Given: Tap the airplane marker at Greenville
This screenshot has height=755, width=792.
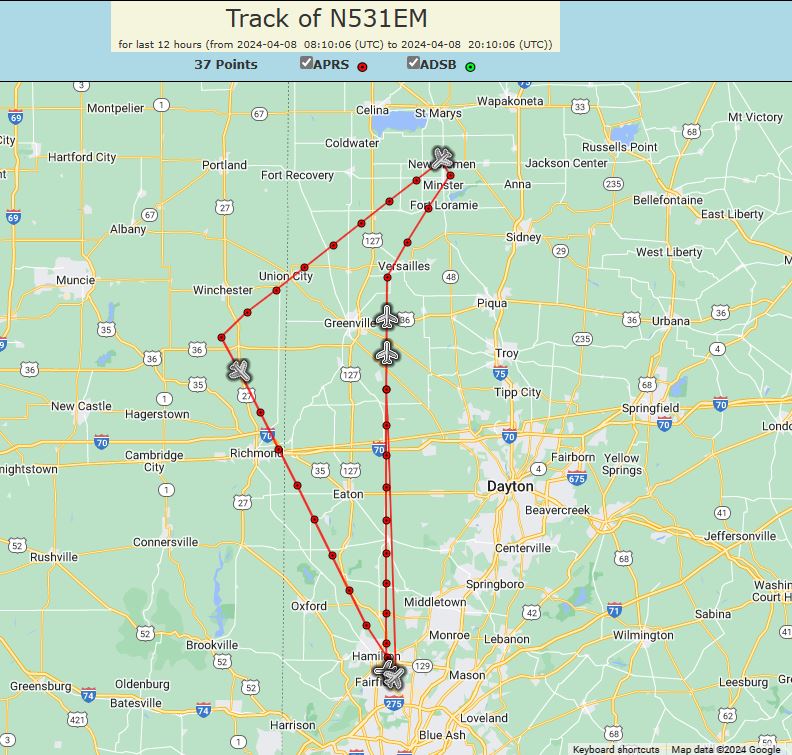Looking at the screenshot, I should (x=388, y=317).
